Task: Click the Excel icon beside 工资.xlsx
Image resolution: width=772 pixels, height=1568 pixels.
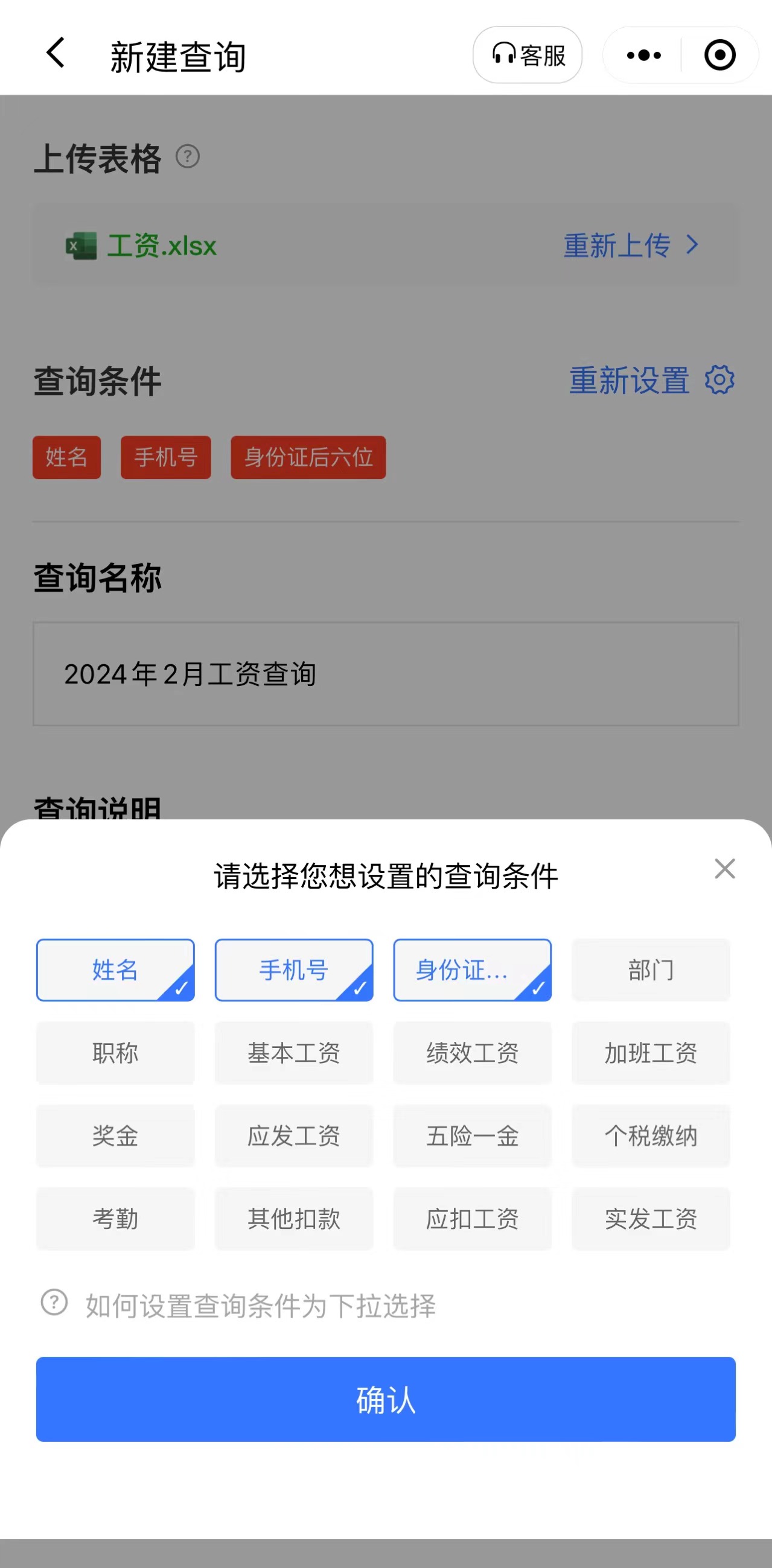Action: coord(81,246)
